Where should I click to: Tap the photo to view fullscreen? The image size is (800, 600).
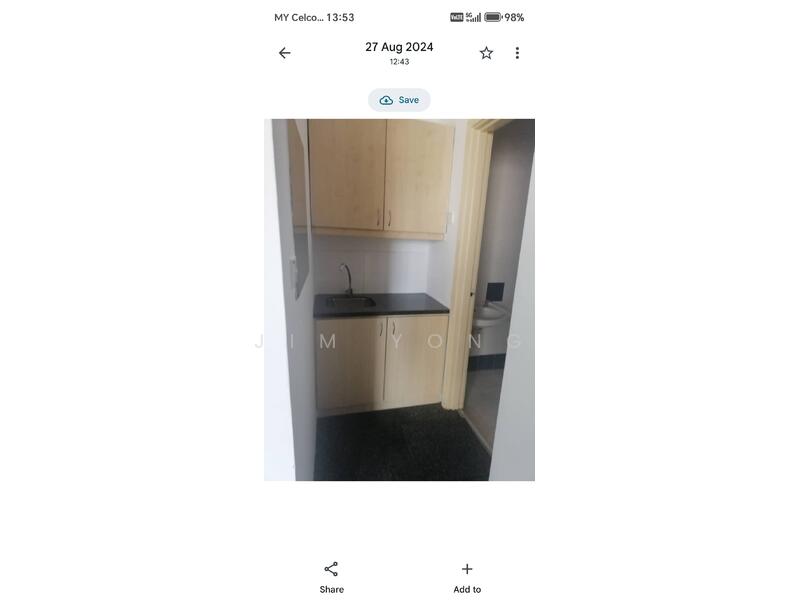399,300
